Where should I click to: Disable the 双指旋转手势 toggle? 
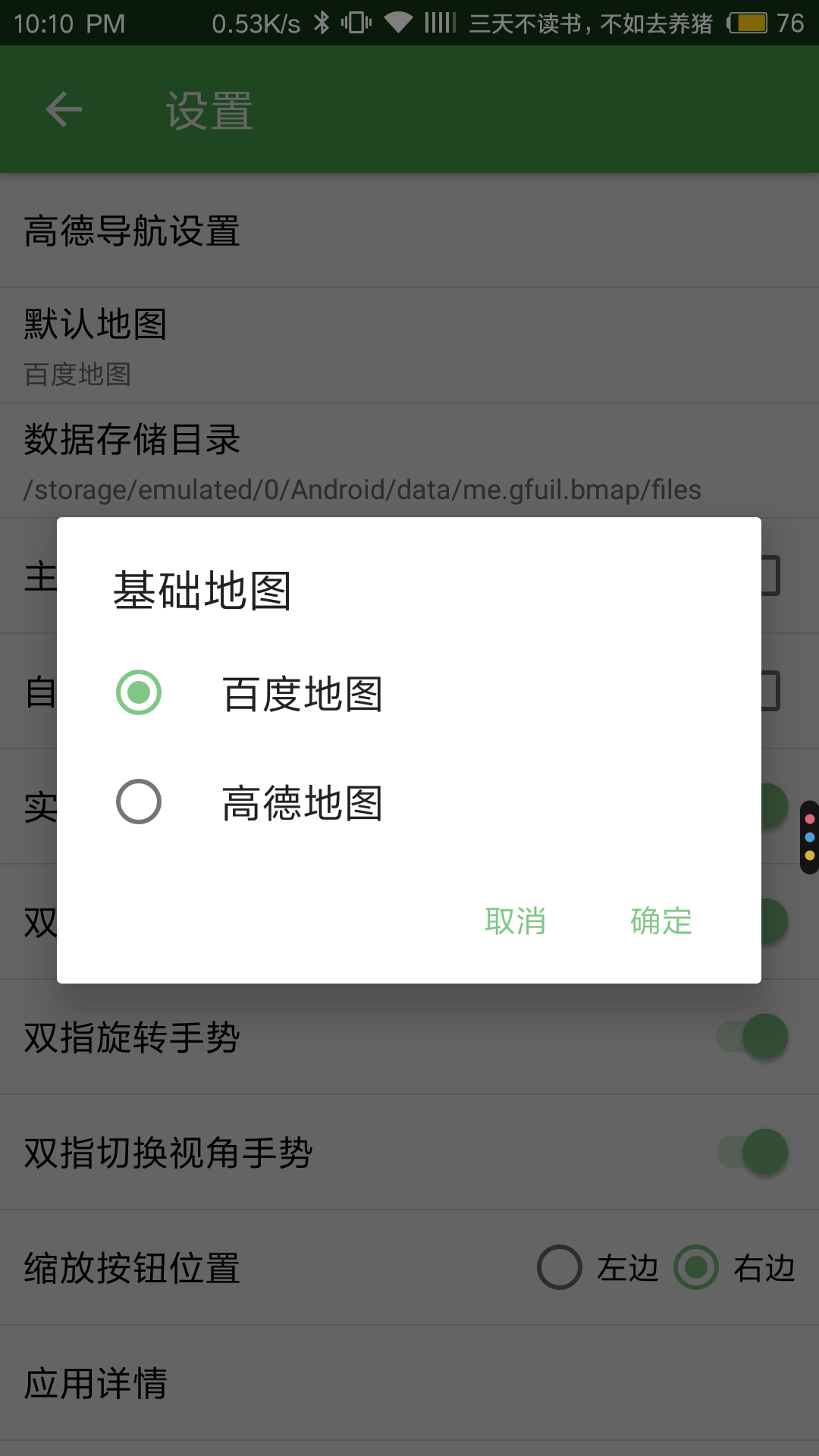751,1036
